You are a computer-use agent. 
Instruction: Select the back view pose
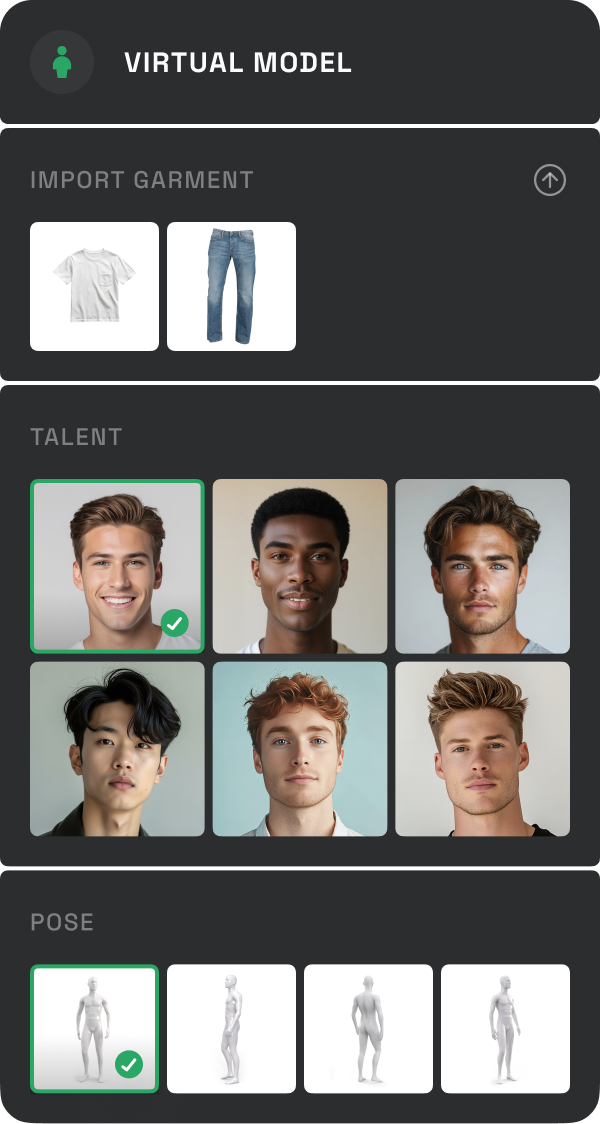368,1028
